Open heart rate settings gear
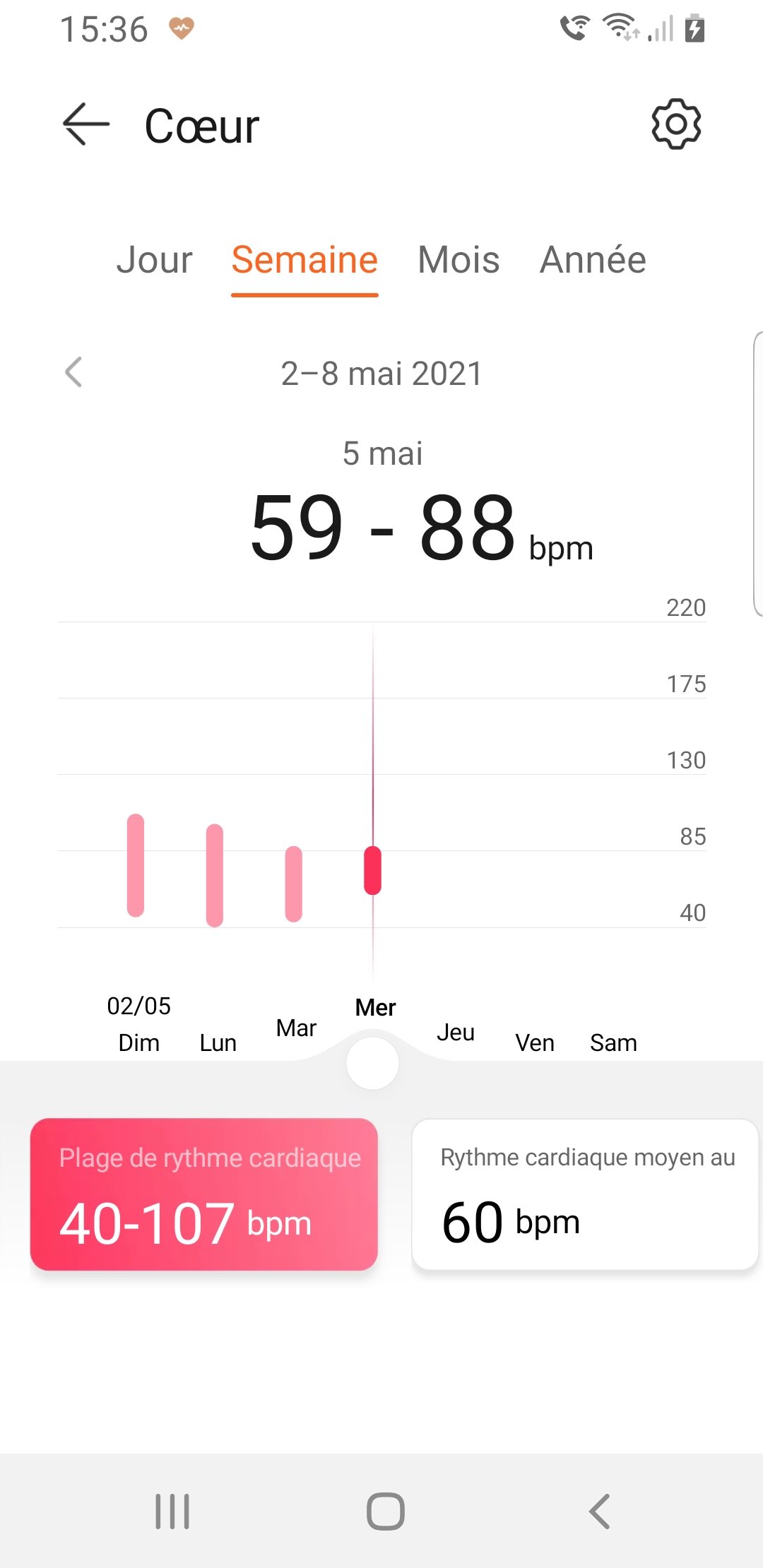This screenshot has width=763, height=1568. tap(676, 124)
